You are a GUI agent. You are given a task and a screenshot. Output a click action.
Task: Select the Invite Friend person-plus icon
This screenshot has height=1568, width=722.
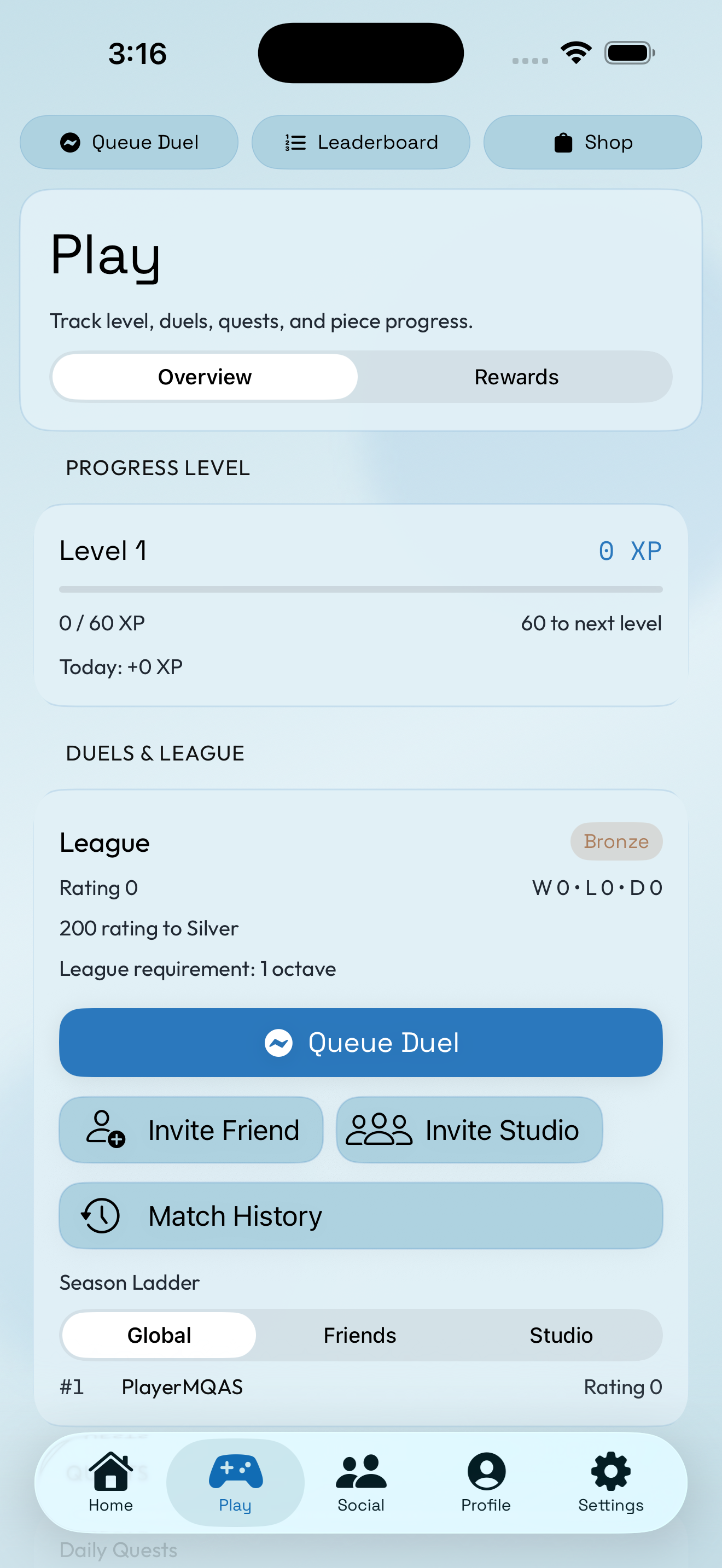103,1129
